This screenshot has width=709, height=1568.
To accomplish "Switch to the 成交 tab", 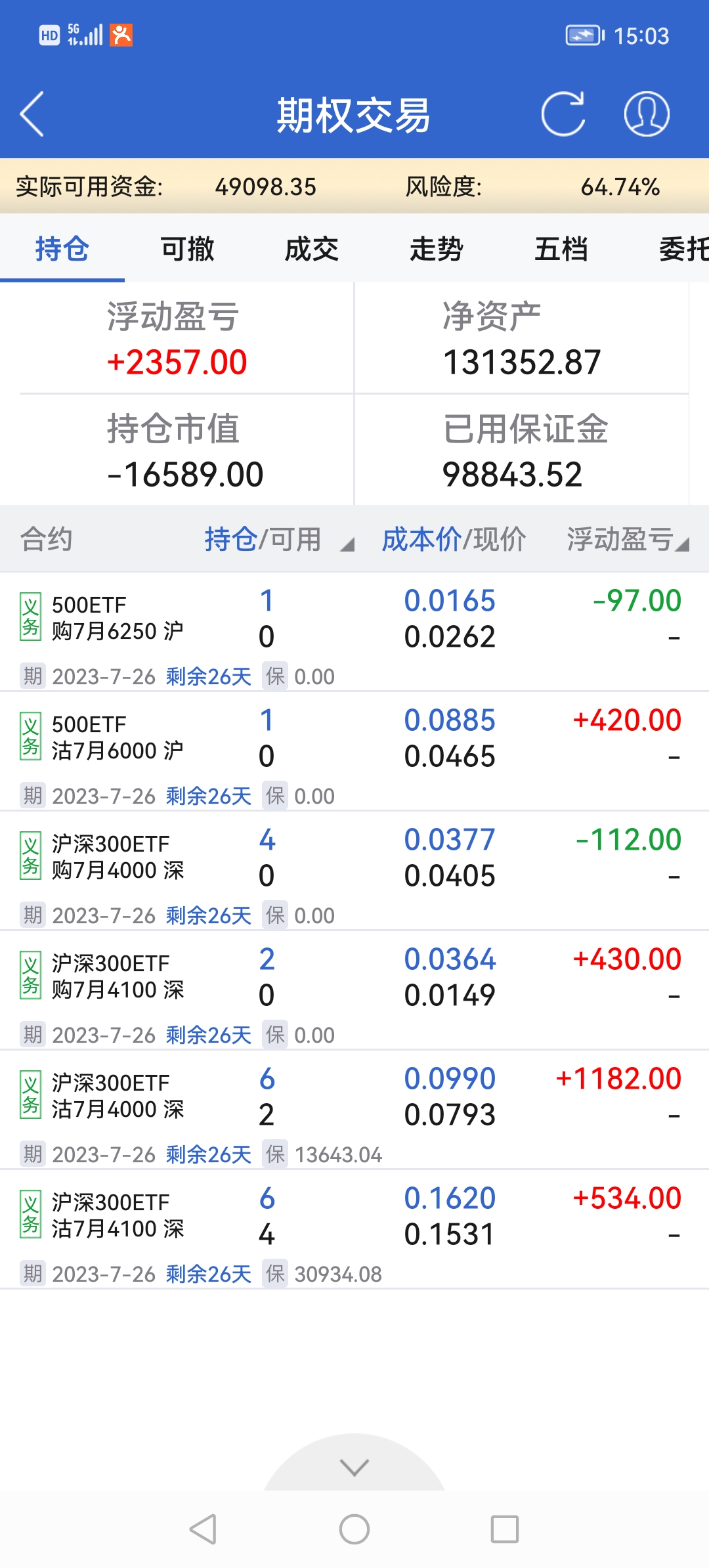I will pyautogui.click(x=312, y=250).
